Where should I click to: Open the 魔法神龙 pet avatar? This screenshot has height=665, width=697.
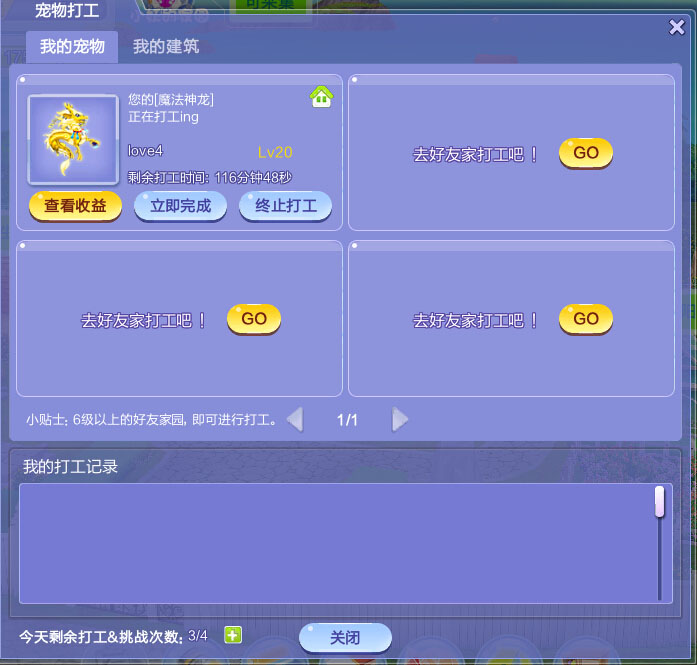66,140
